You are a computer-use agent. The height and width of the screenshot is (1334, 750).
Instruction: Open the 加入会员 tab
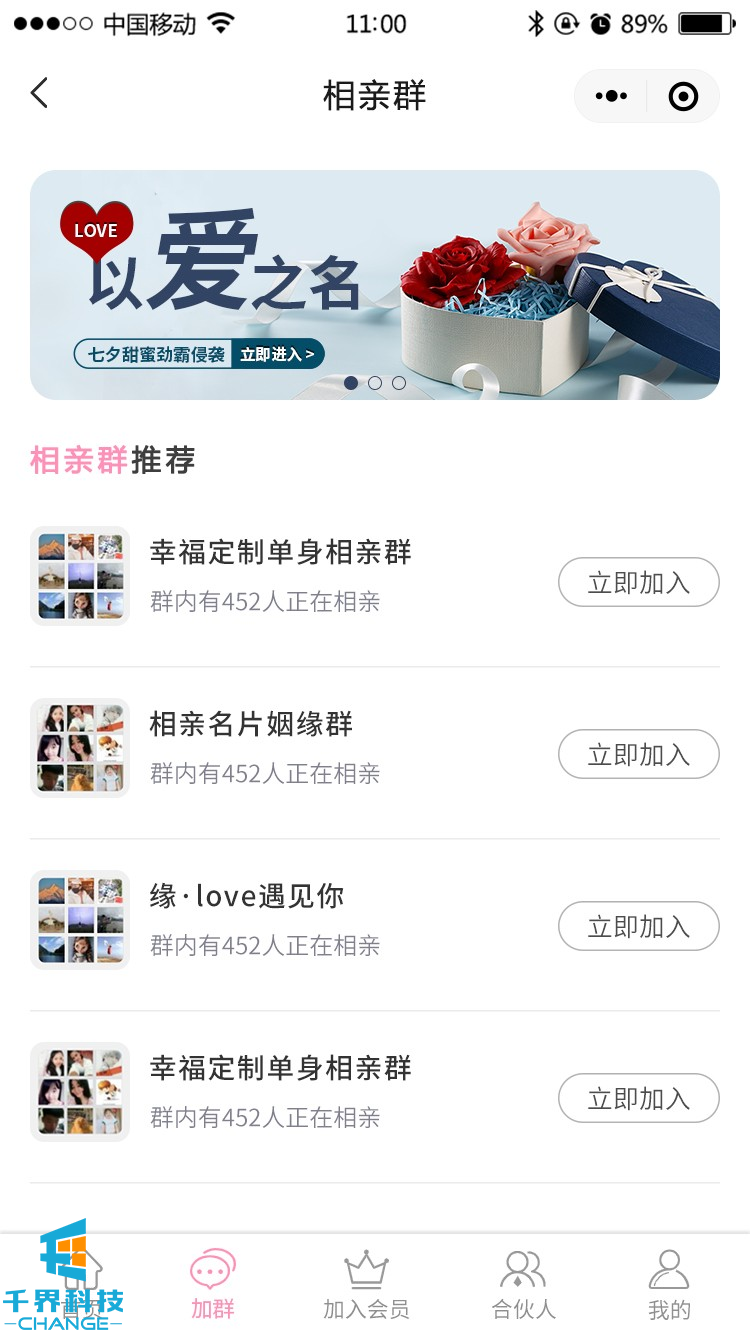click(x=366, y=1284)
